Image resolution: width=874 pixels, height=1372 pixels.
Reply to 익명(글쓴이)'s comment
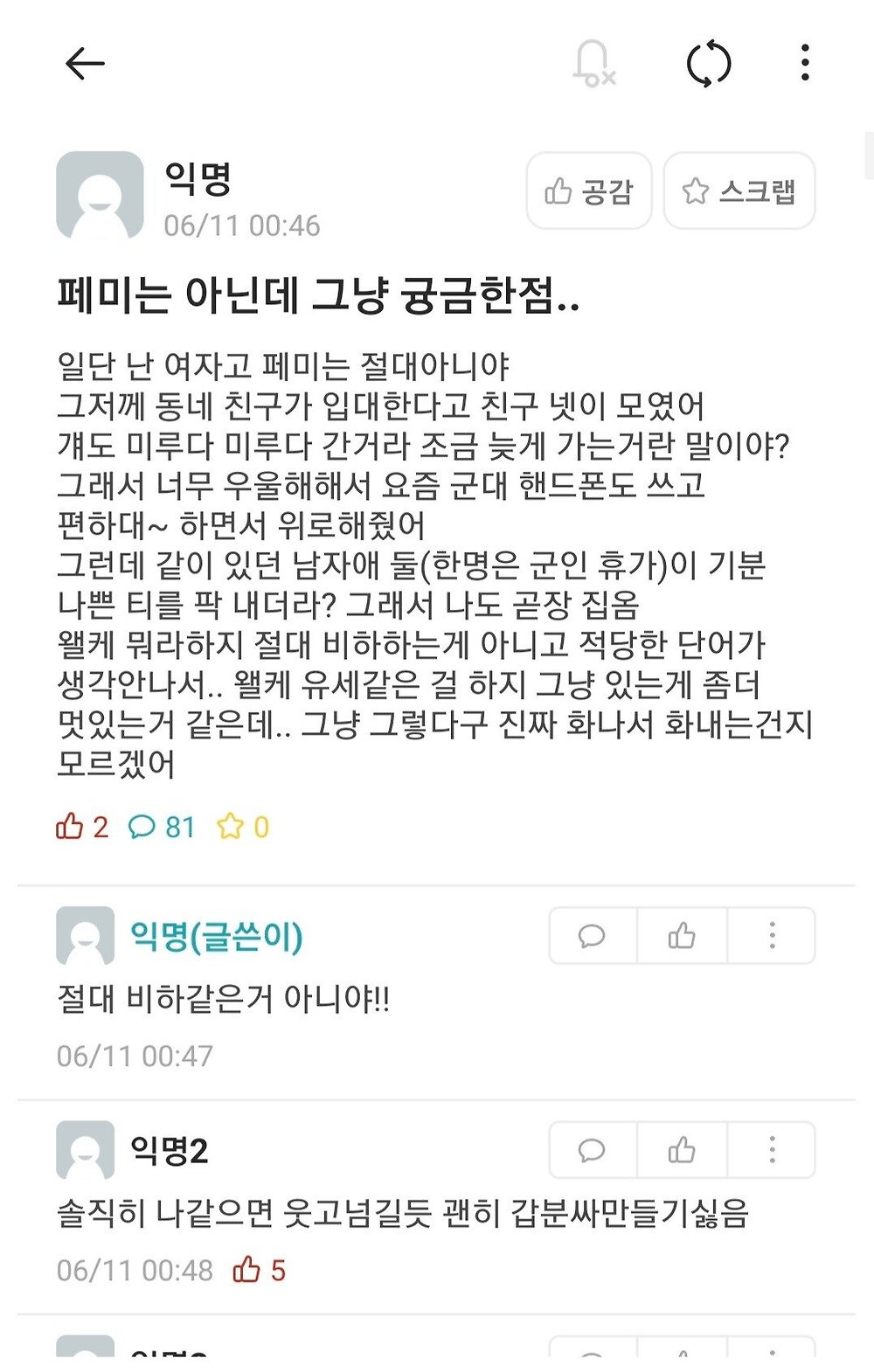593,936
